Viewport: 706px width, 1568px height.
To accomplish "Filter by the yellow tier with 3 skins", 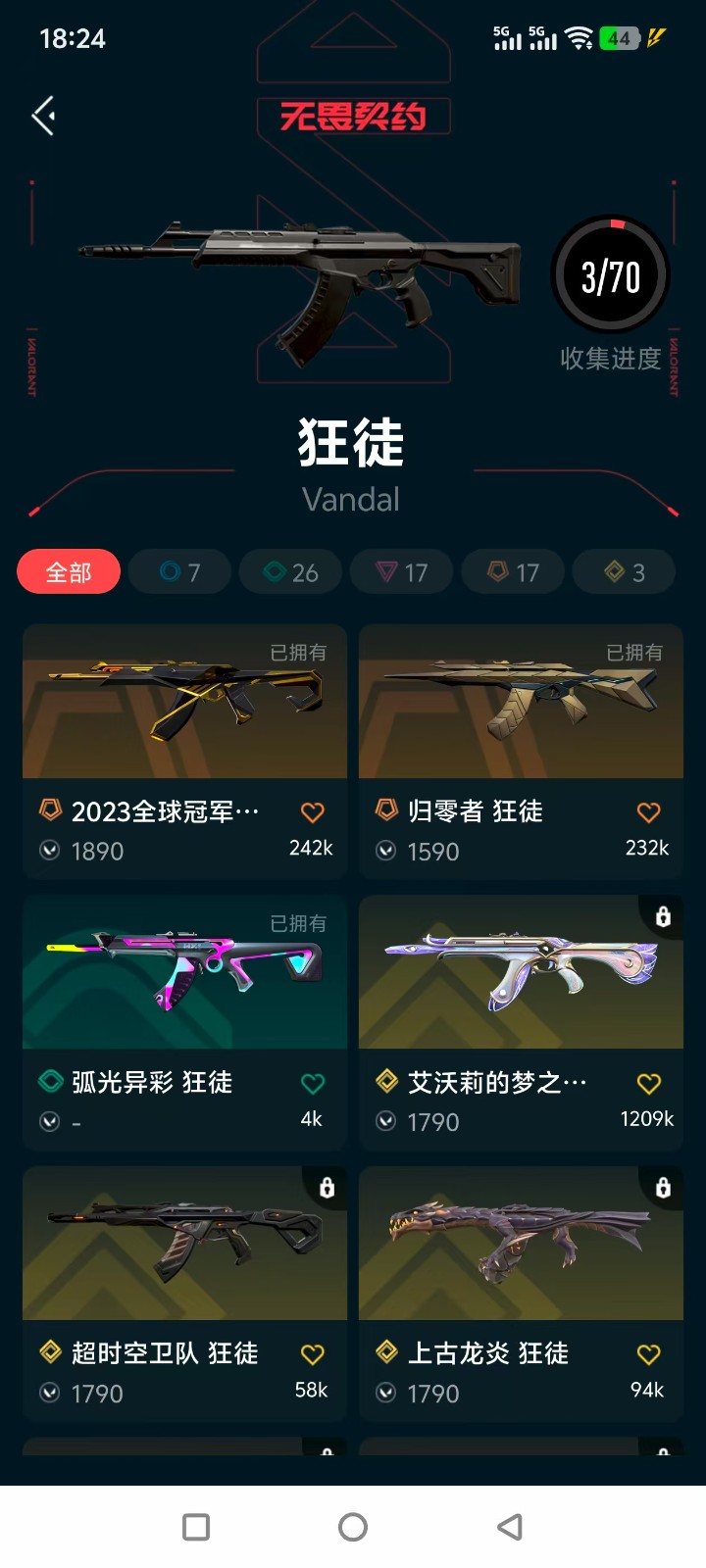I will (x=624, y=572).
